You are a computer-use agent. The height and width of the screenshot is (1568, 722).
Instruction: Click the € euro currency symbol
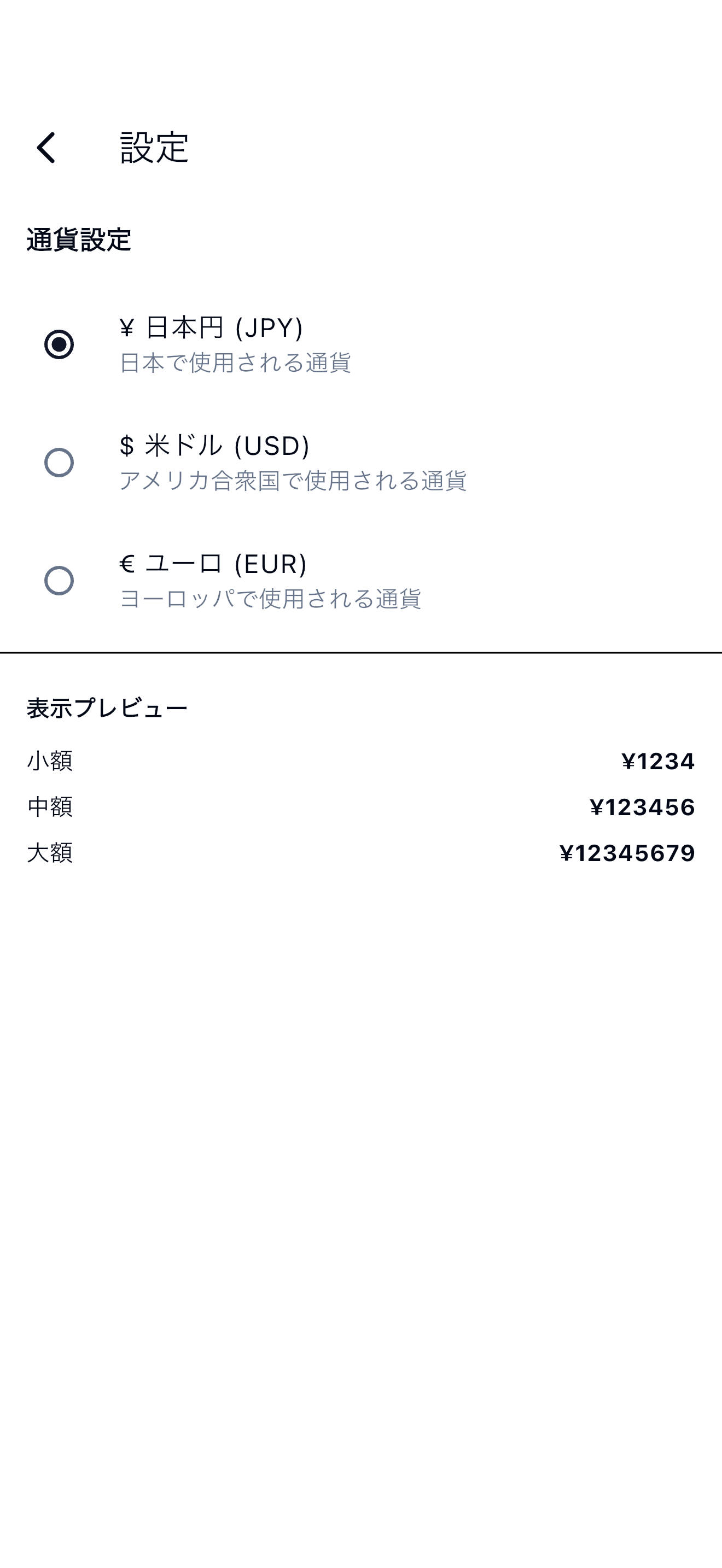127,565
